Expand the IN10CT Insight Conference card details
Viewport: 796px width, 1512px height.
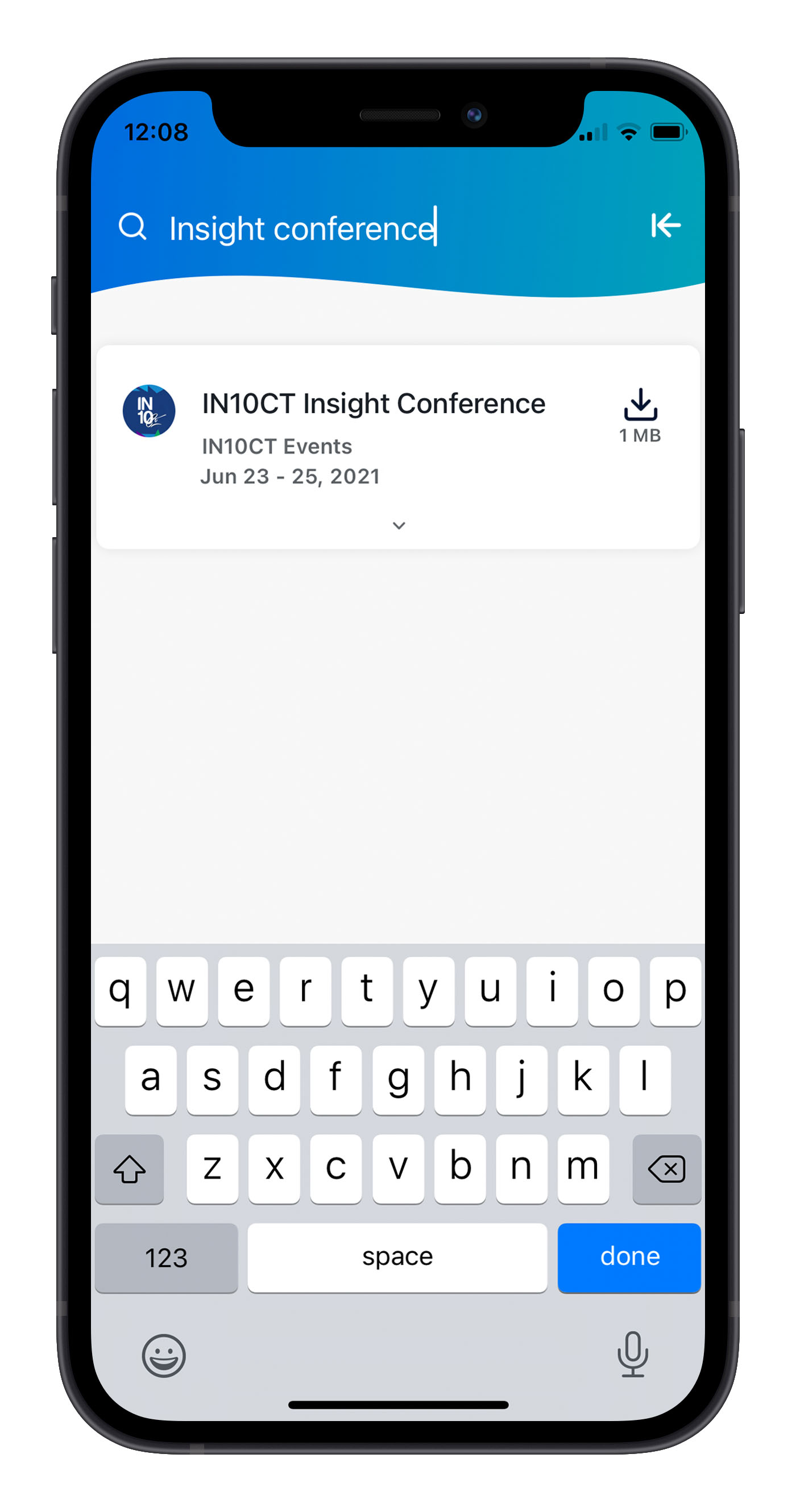399,525
